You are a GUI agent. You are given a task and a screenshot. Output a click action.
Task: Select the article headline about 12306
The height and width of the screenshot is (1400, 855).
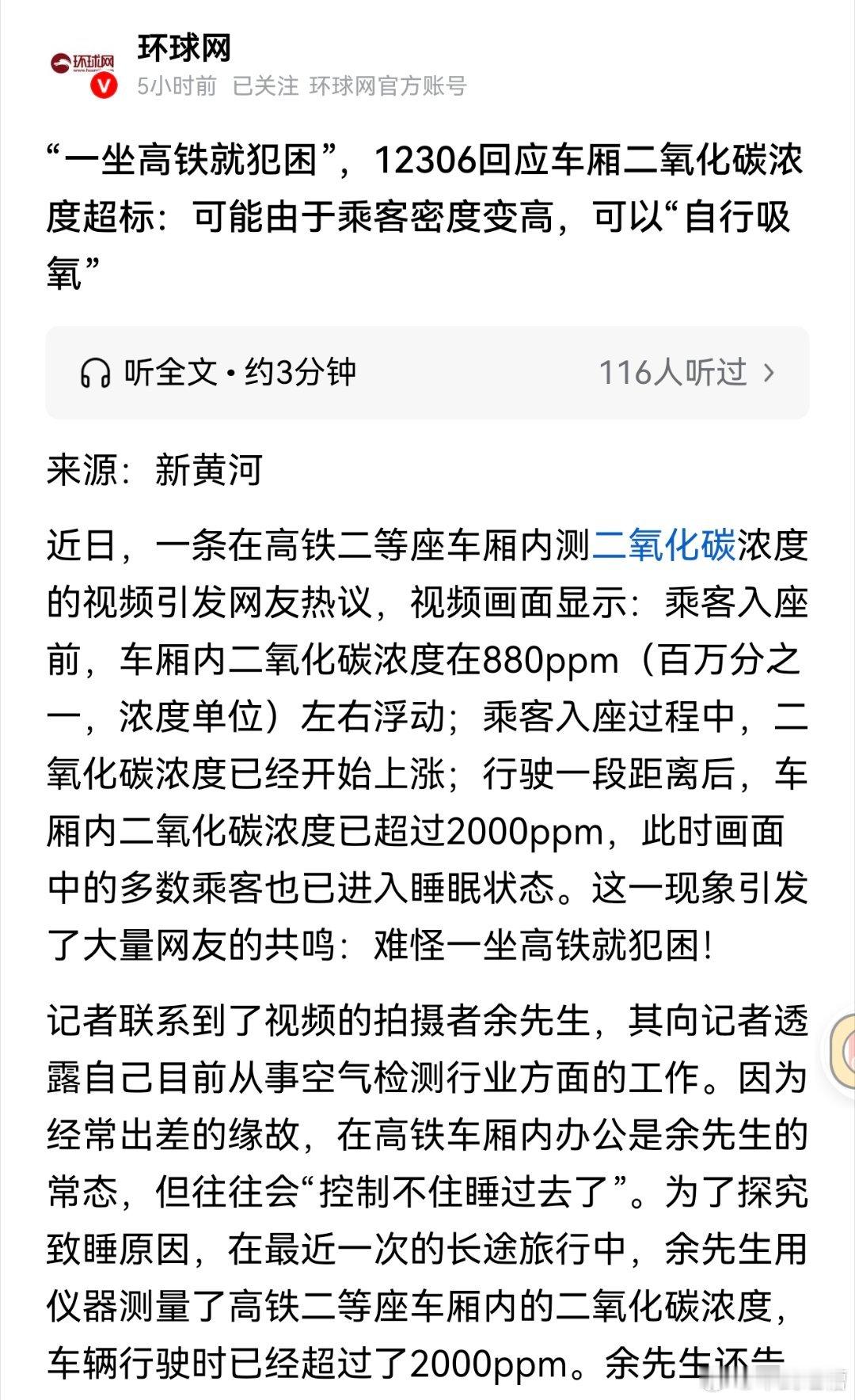coord(427,206)
